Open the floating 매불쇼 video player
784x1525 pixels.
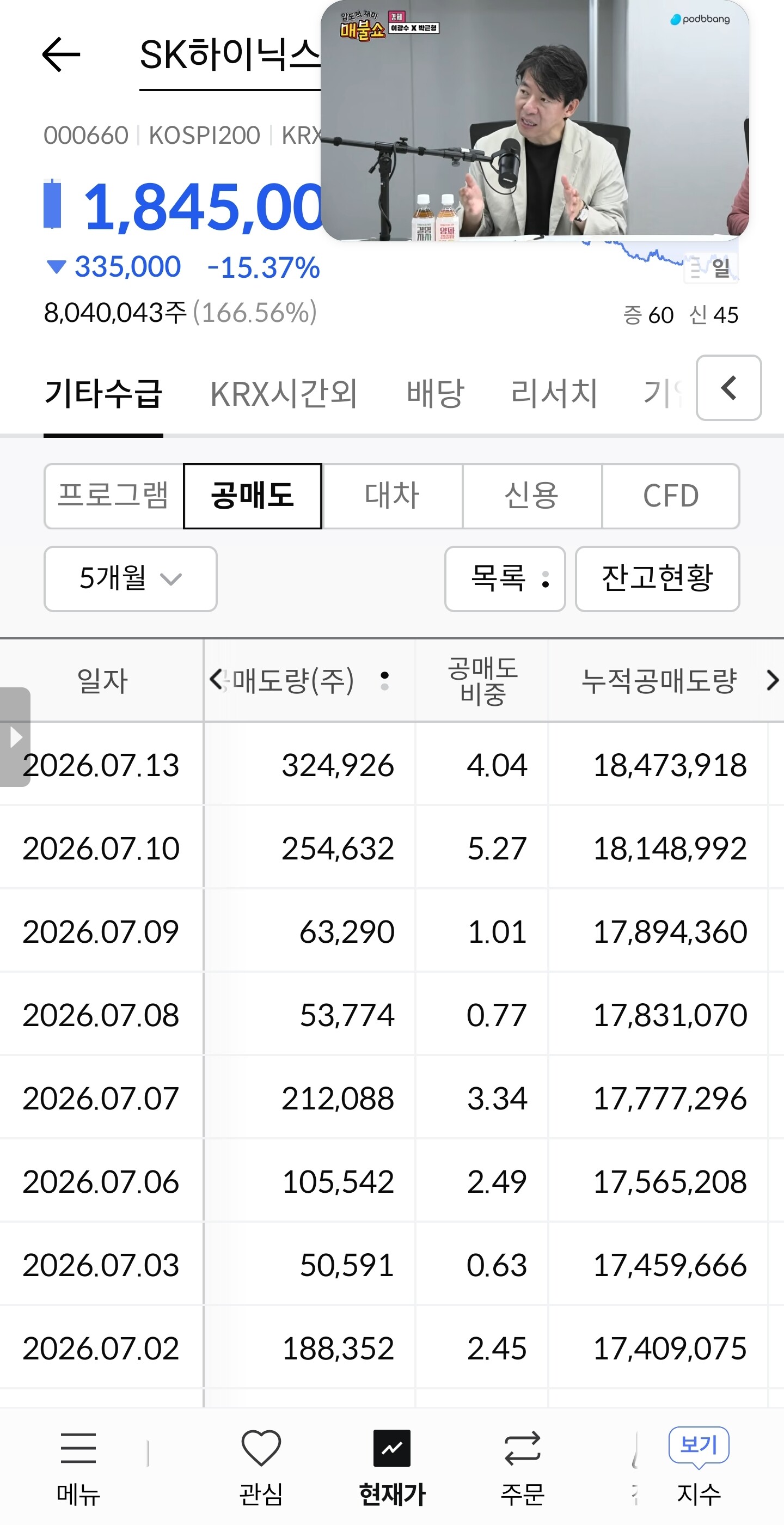(535, 120)
